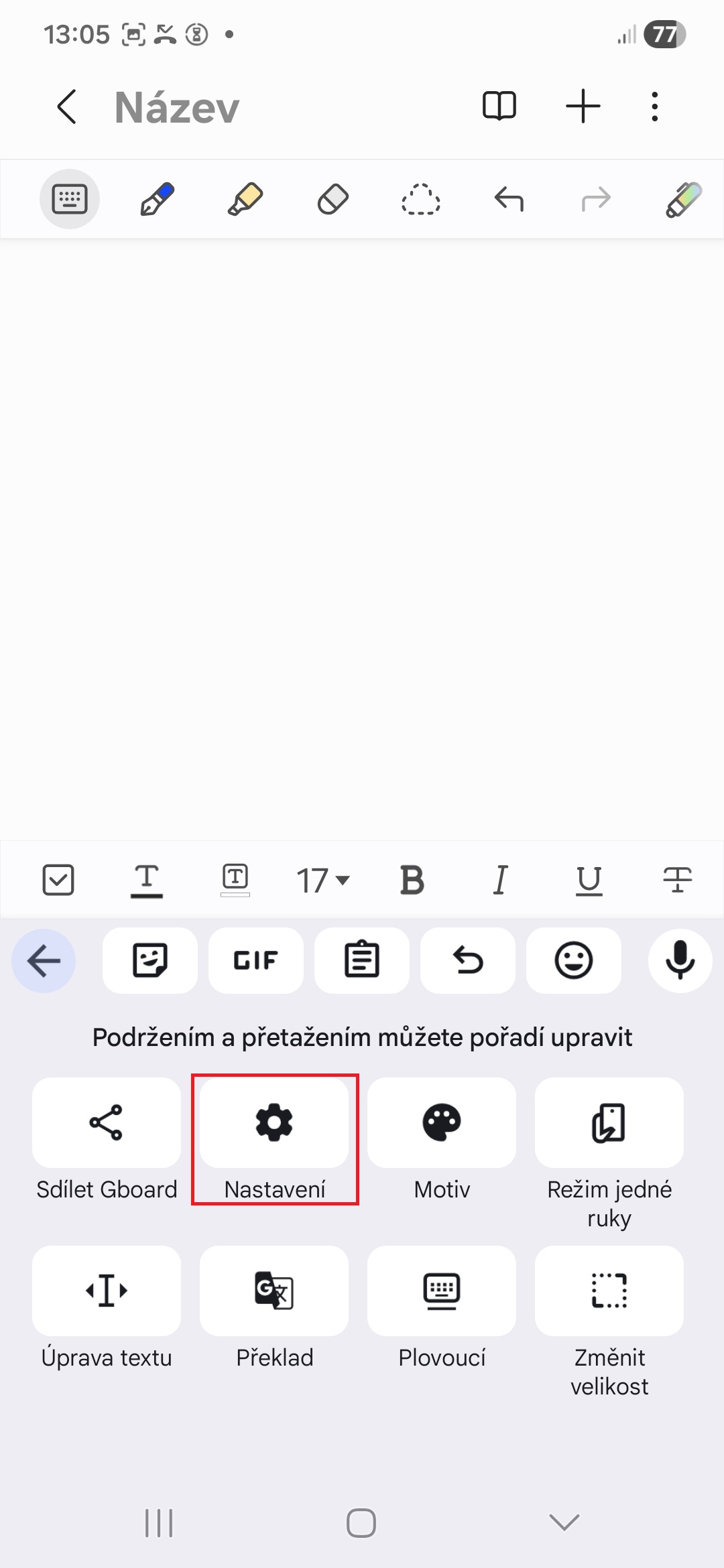Select the pen drawing tool
This screenshot has width=724, height=1568.
(x=157, y=199)
